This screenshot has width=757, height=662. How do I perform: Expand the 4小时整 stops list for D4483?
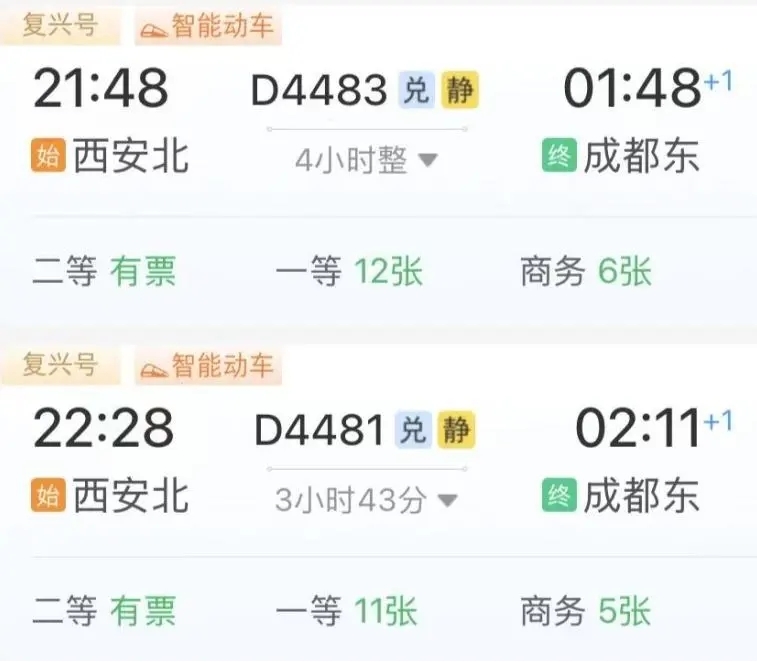[x=366, y=160]
